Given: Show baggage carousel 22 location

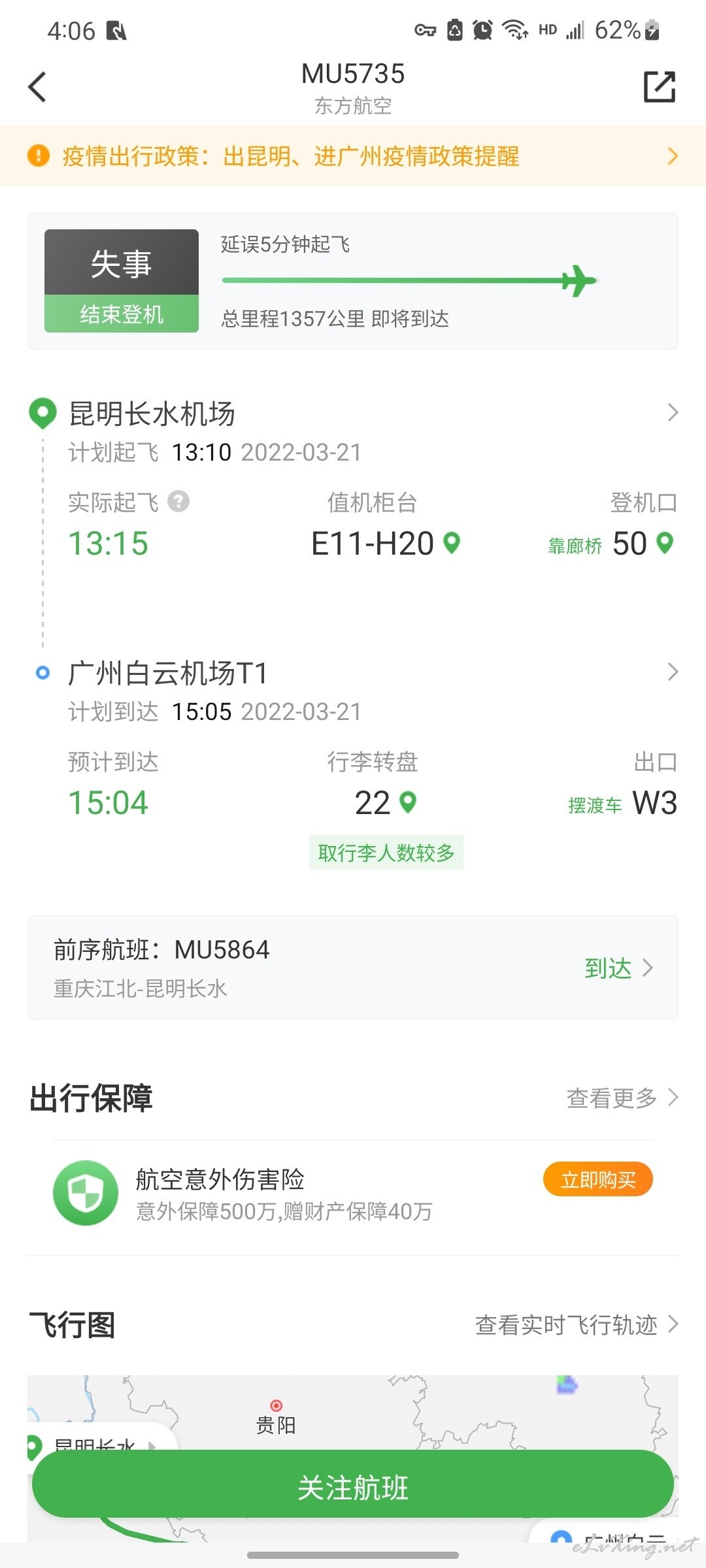Looking at the screenshot, I should 408,802.
